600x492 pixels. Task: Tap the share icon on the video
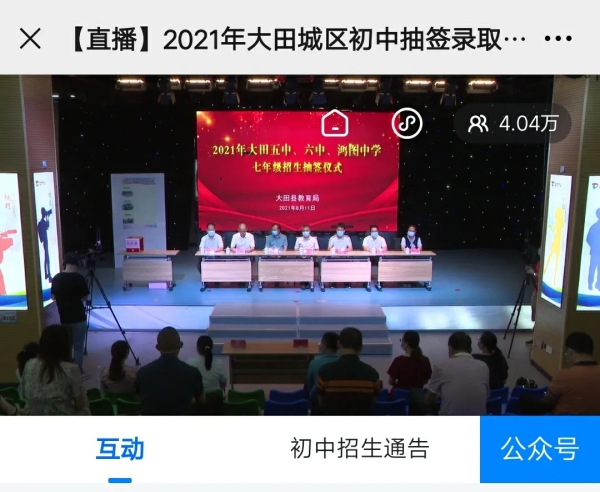pyautogui.click(x=406, y=123)
